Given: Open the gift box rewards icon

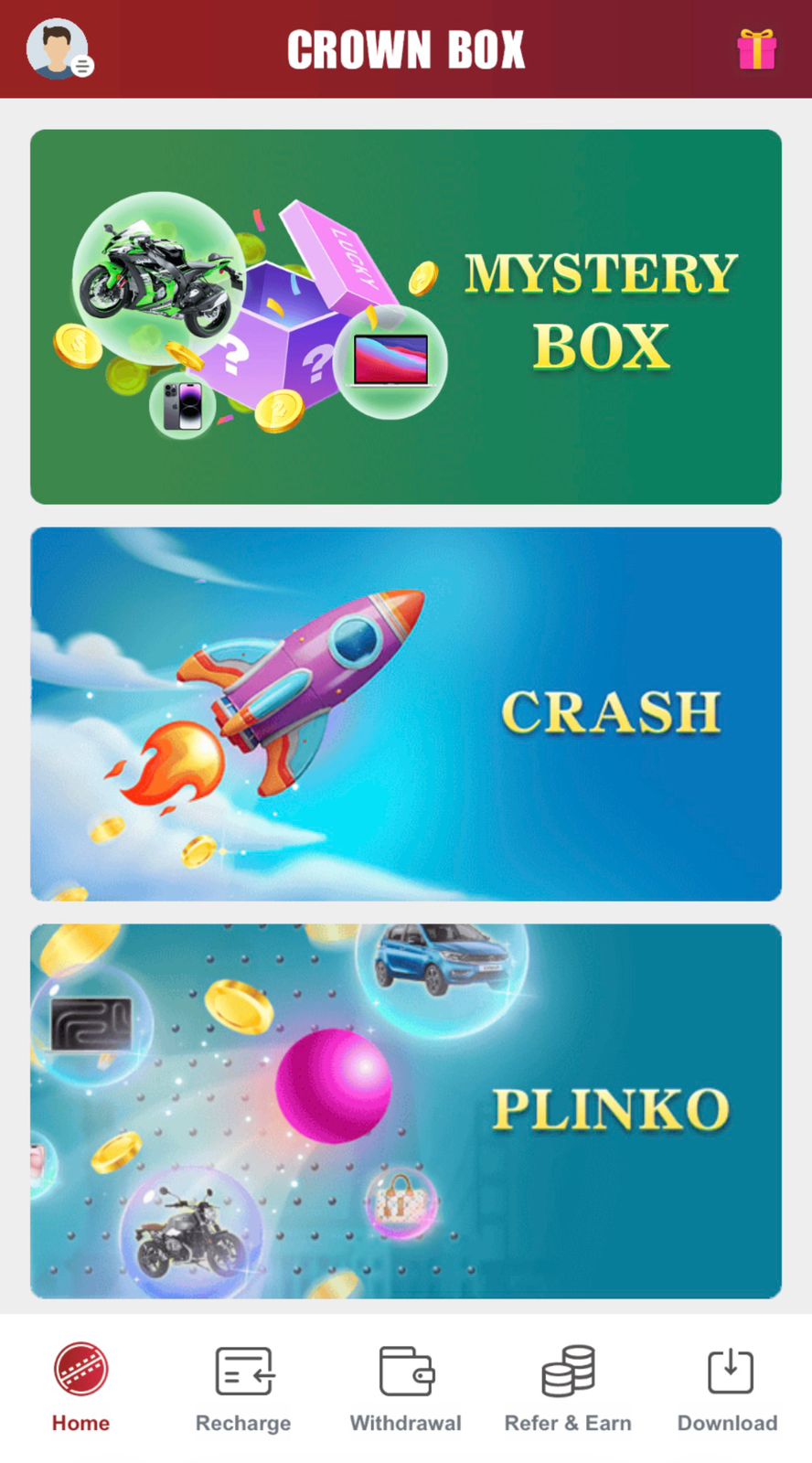Looking at the screenshot, I should pyautogui.click(x=756, y=49).
